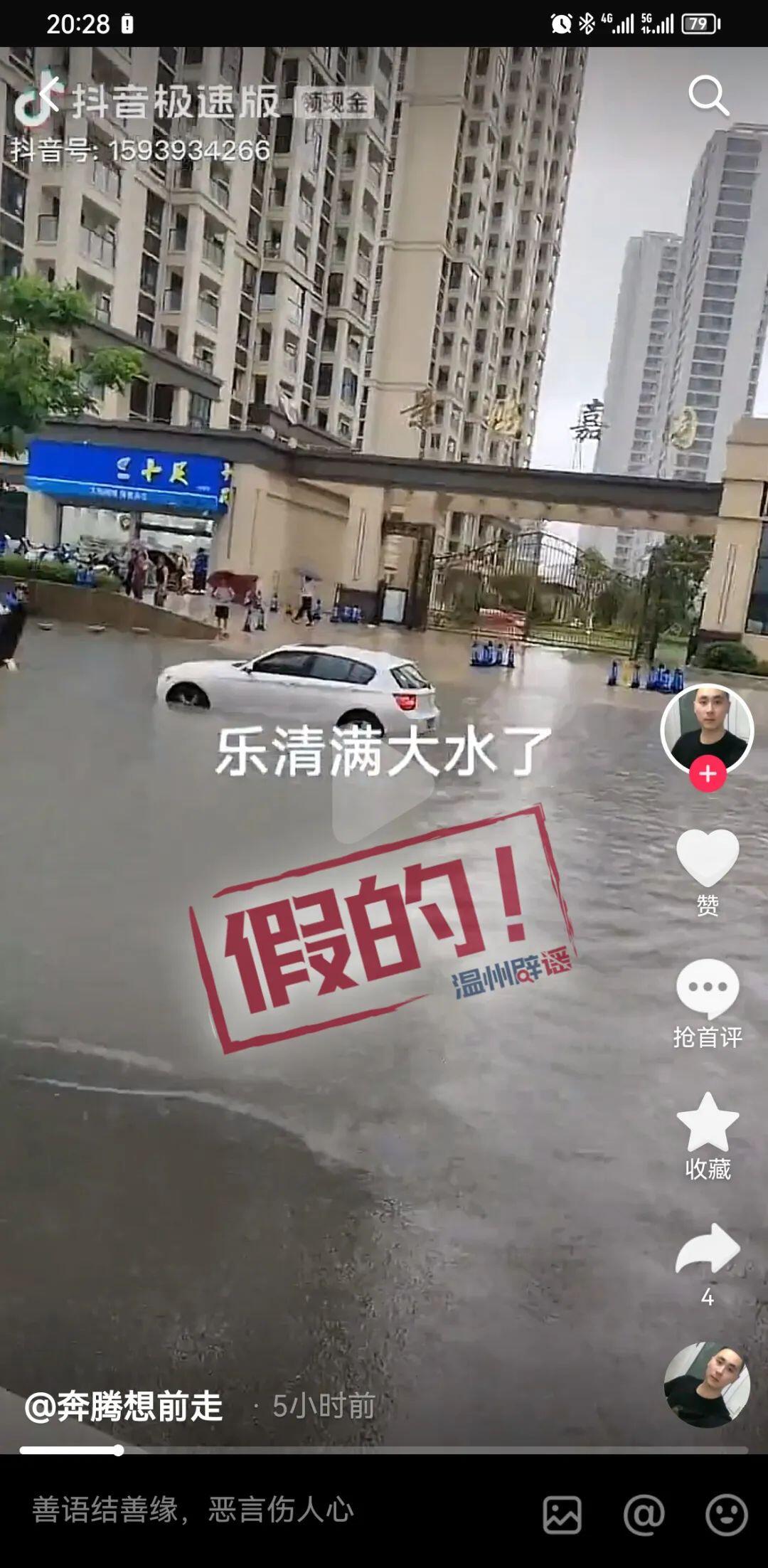Attach an image to the comment

click(562, 1514)
